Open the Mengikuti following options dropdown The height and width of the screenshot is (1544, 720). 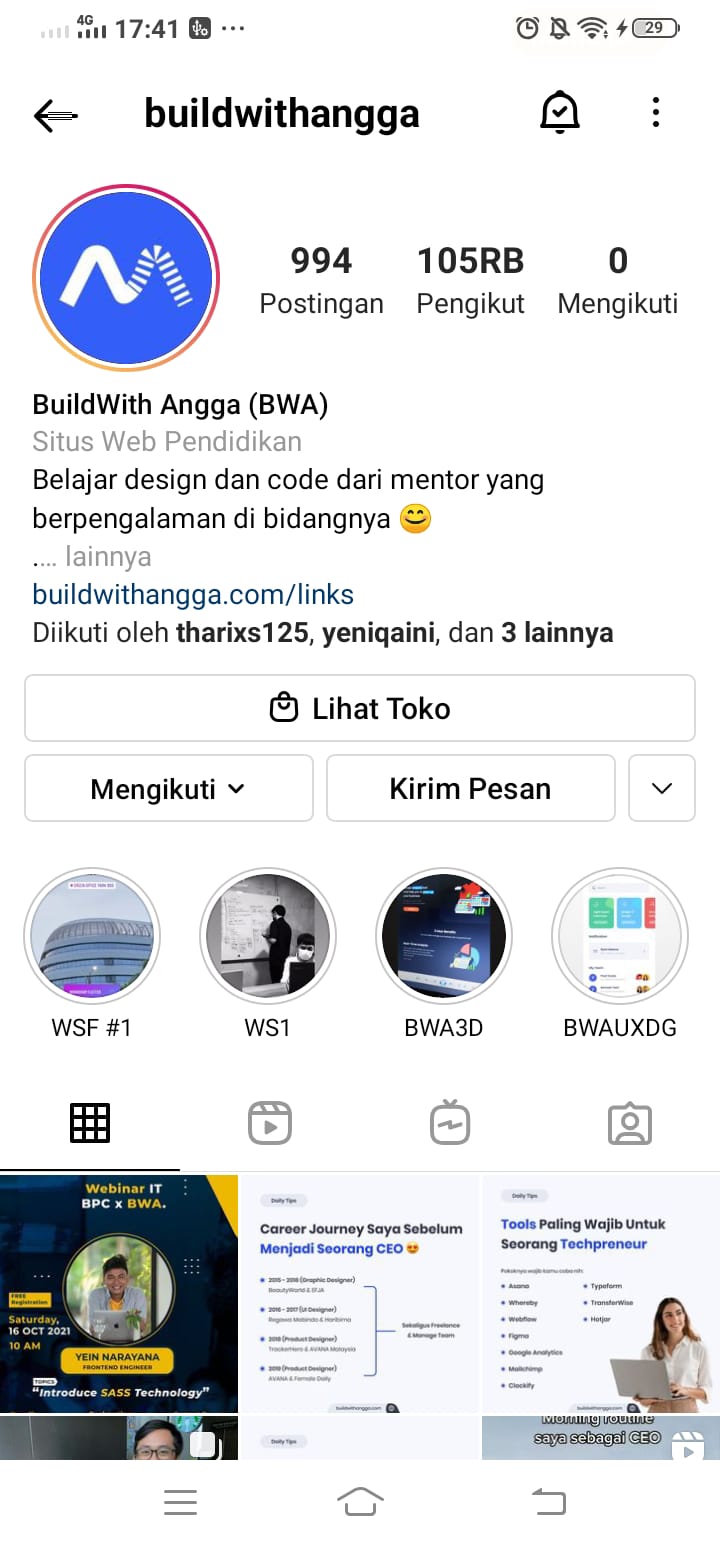[x=168, y=788]
